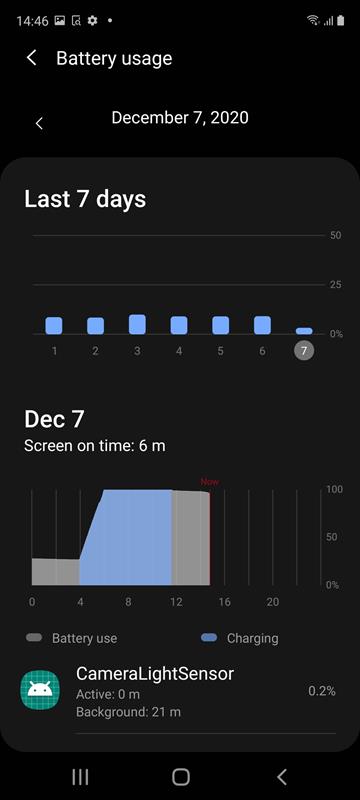Open CameraLightSensor battery details

[180, 691]
